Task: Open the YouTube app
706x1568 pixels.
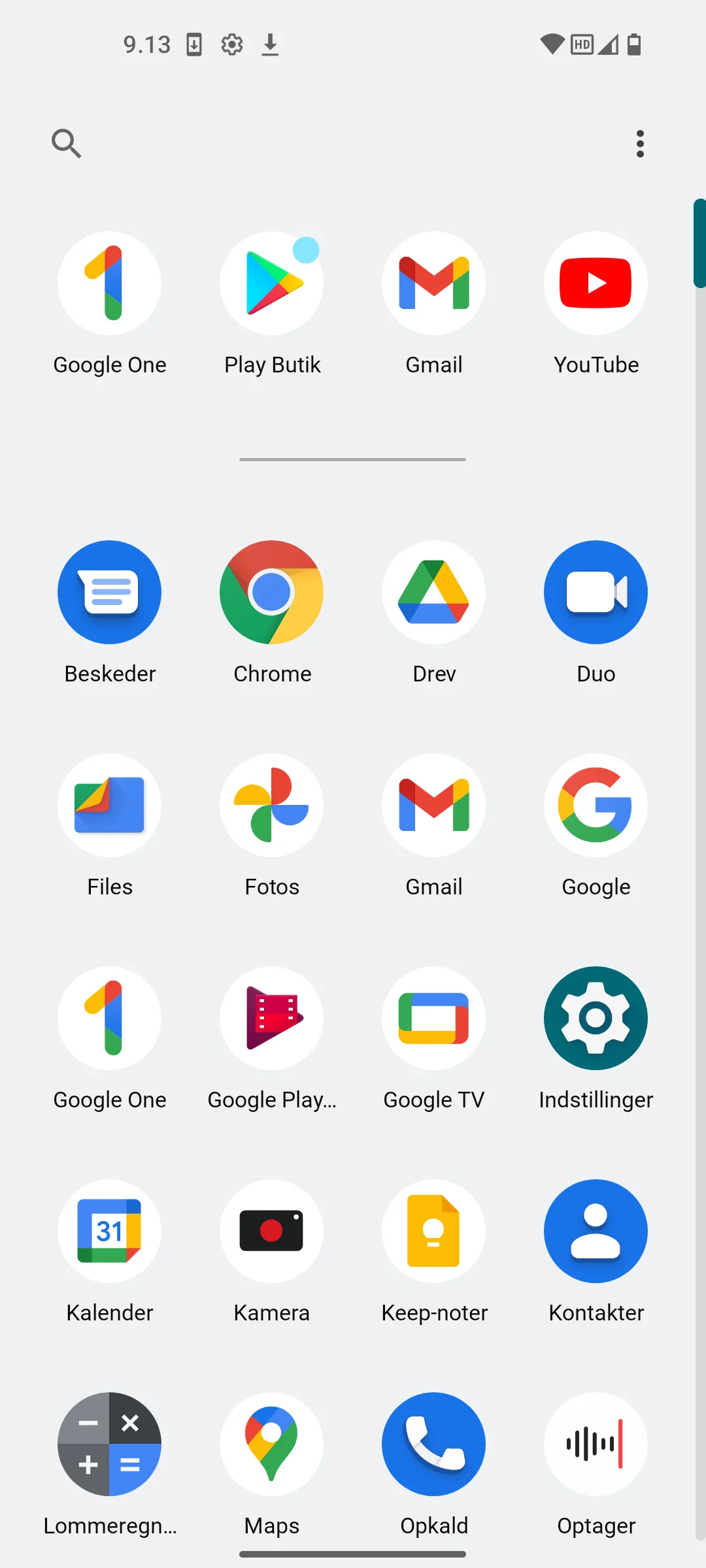Action: tap(596, 284)
